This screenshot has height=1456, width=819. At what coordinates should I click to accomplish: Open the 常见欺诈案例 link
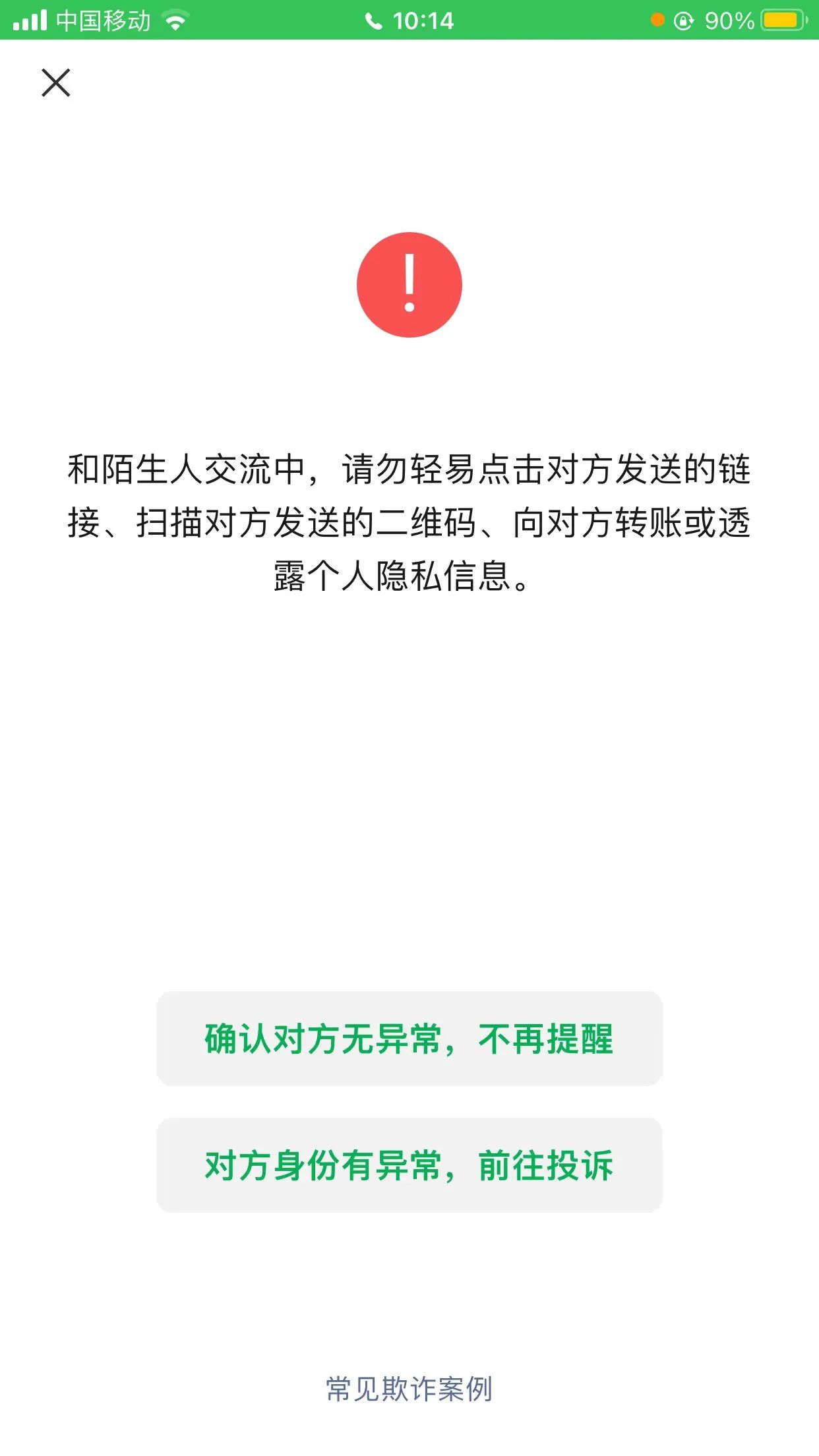tap(409, 1389)
